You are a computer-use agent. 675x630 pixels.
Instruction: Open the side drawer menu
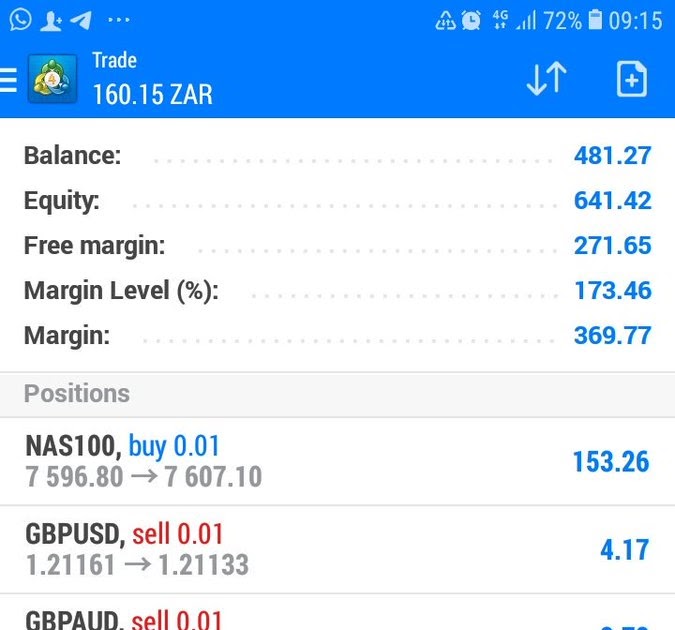point(9,80)
